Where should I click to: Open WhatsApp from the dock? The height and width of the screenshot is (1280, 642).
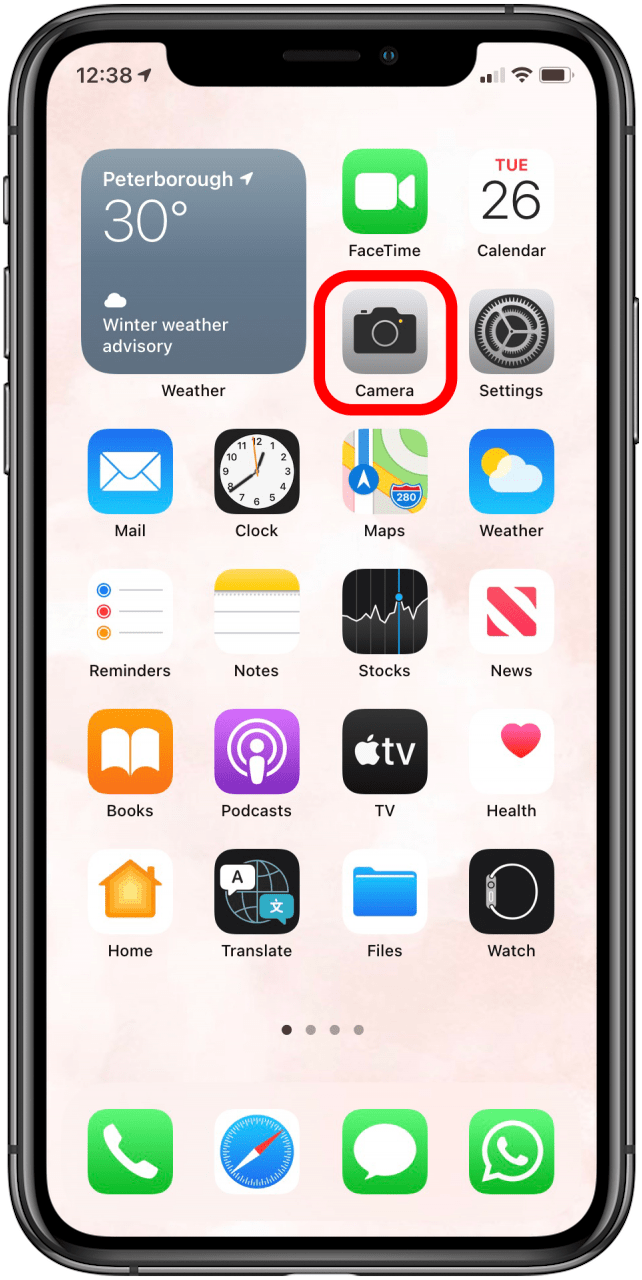(511, 1151)
